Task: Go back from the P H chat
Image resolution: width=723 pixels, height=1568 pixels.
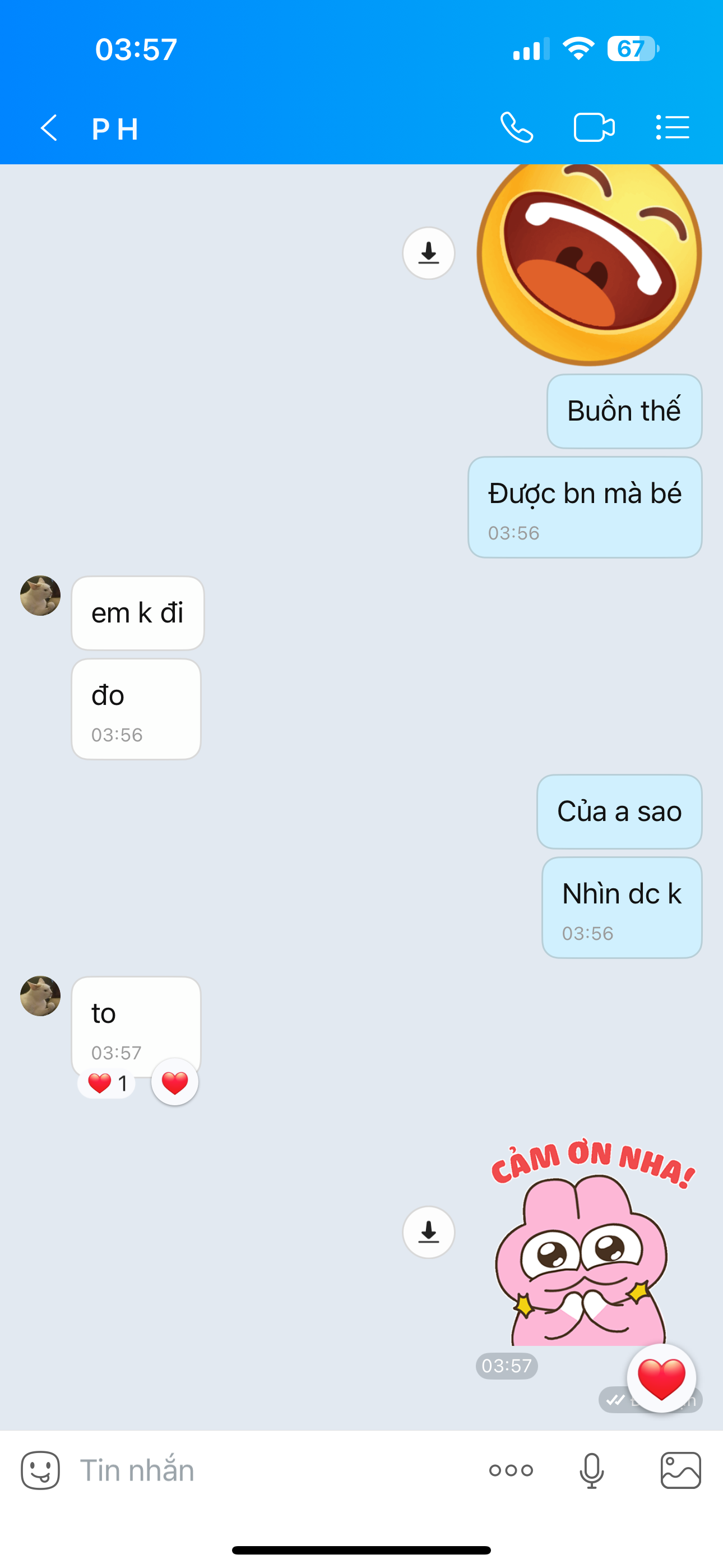Action: click(49, 128)
